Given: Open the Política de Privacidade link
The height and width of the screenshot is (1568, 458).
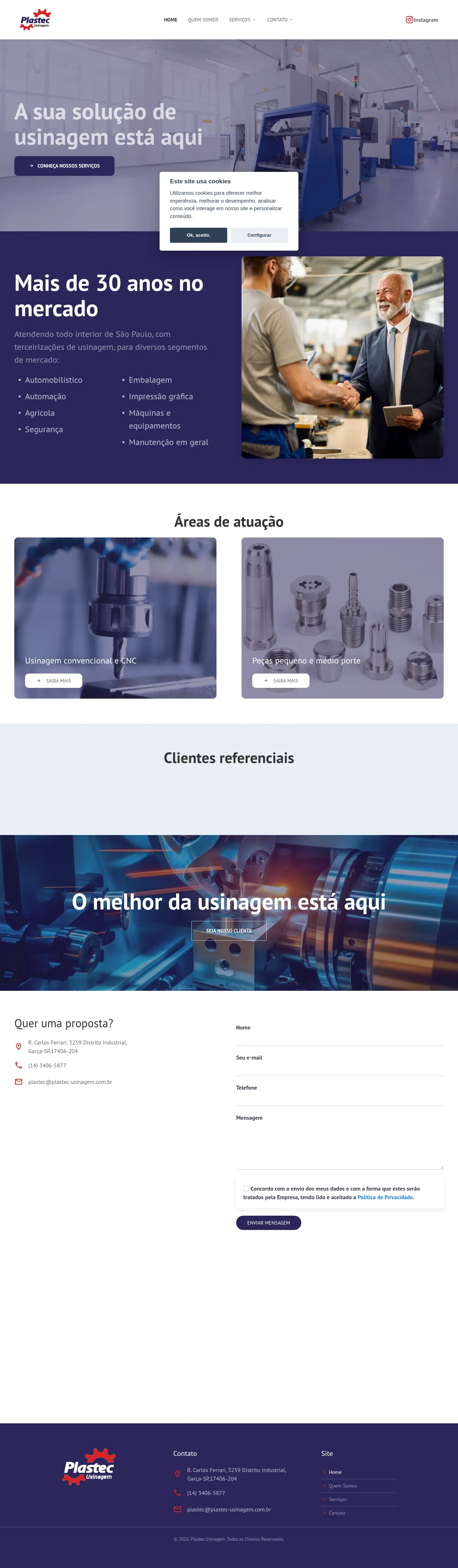Looking at the screenshot, I should click(x=385, y=1197).
